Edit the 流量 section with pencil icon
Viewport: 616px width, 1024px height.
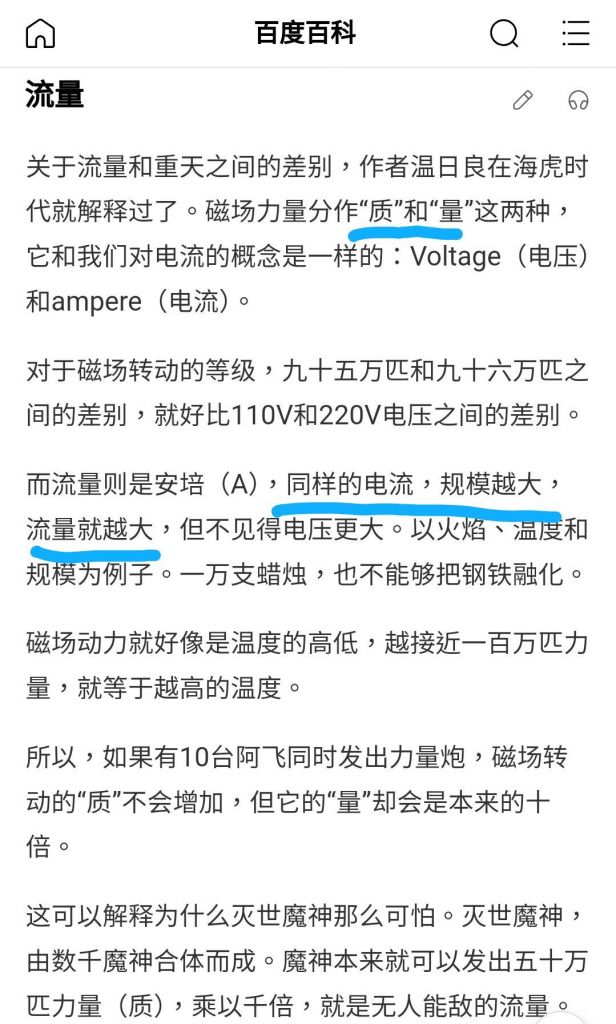[x=523, y=100]
